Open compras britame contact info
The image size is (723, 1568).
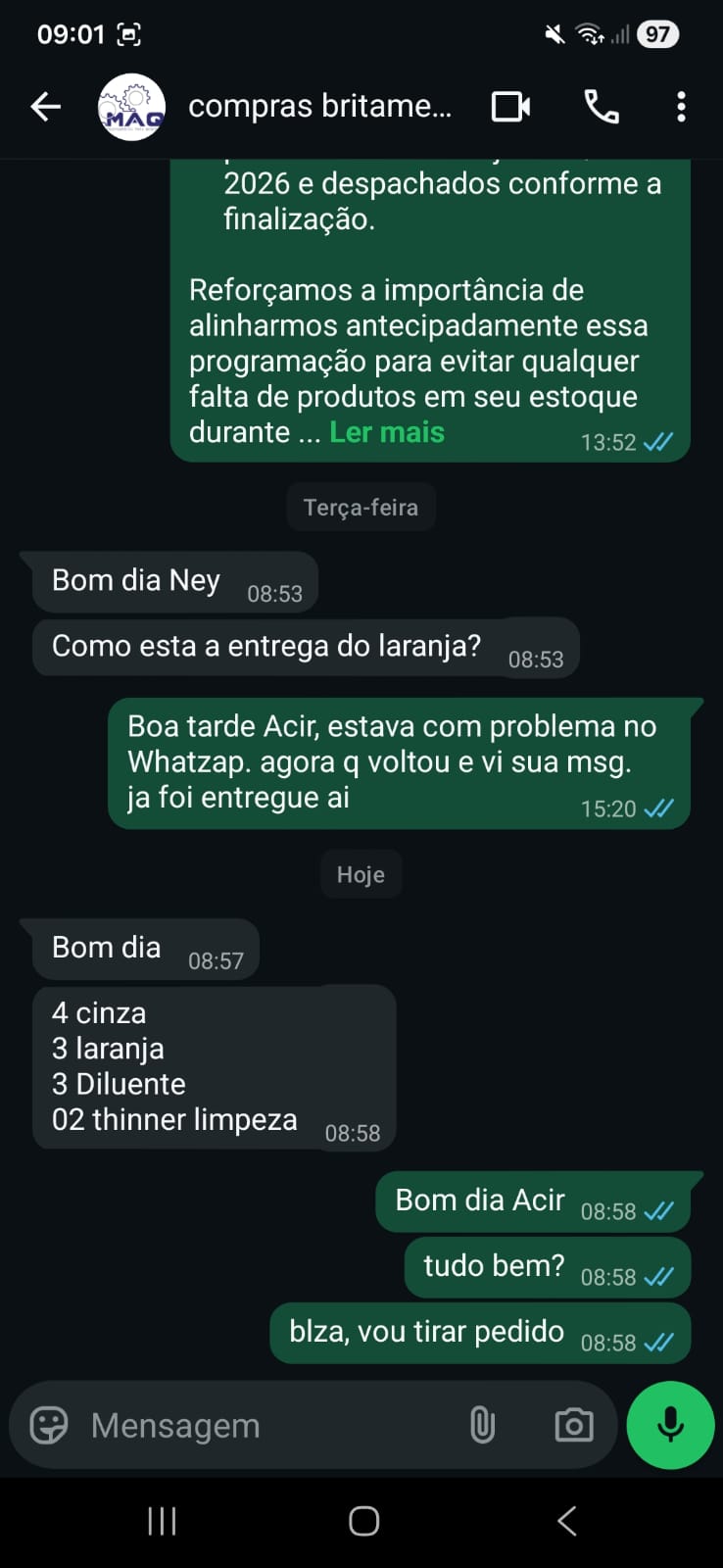(319, 107)
